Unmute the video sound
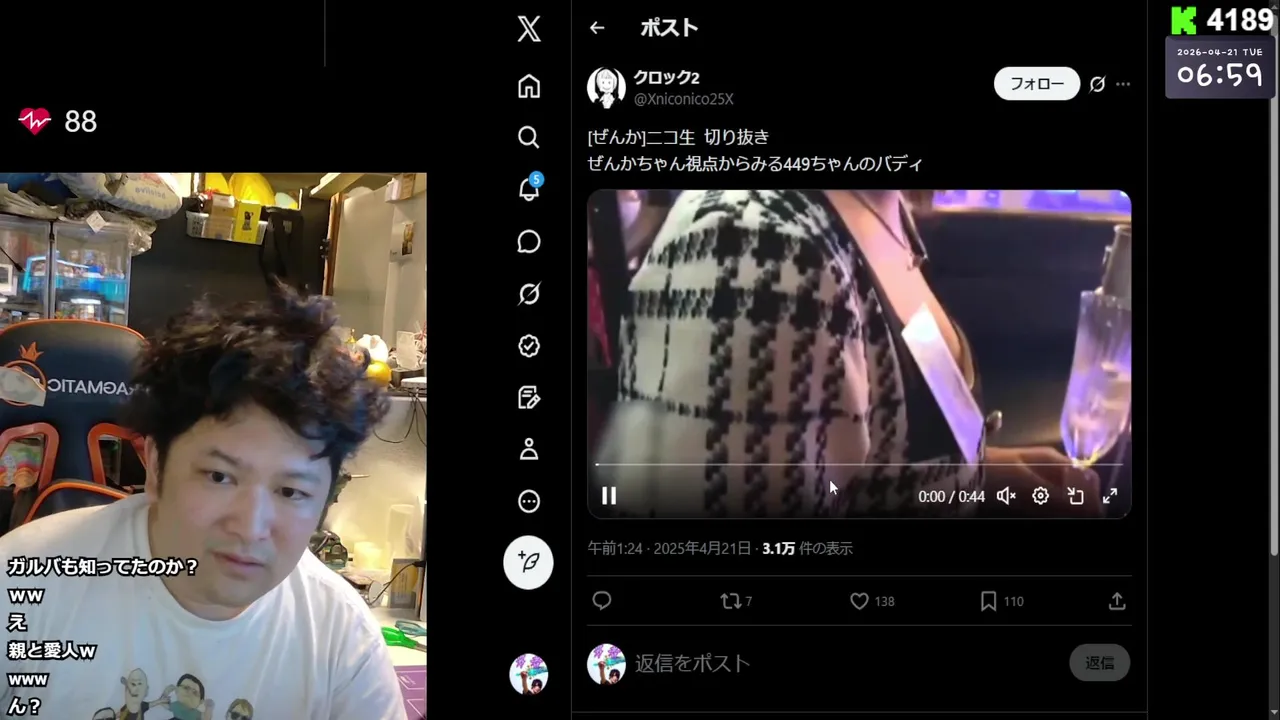The image size is (1280, 720). (x=1006, y=496)
